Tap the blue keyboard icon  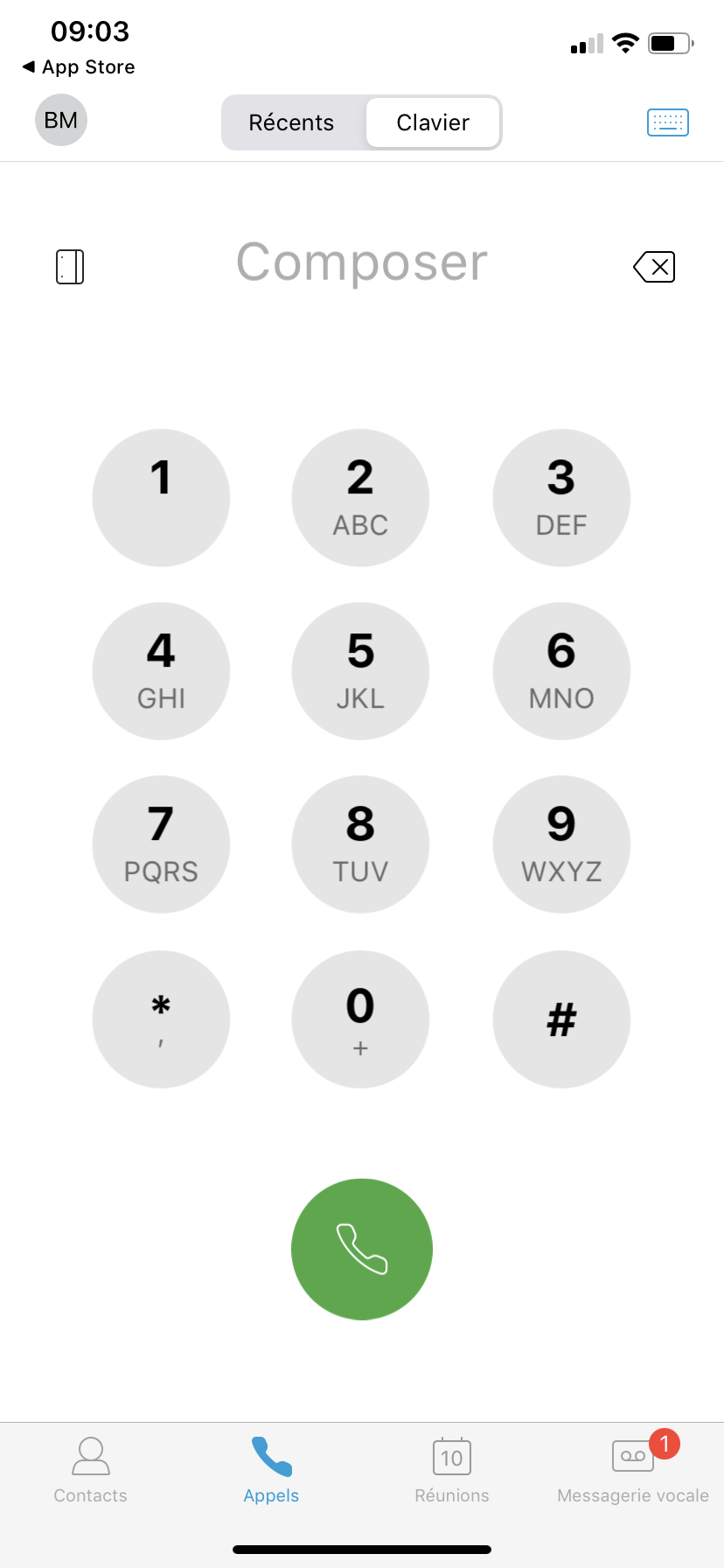[x=668, y=122]
